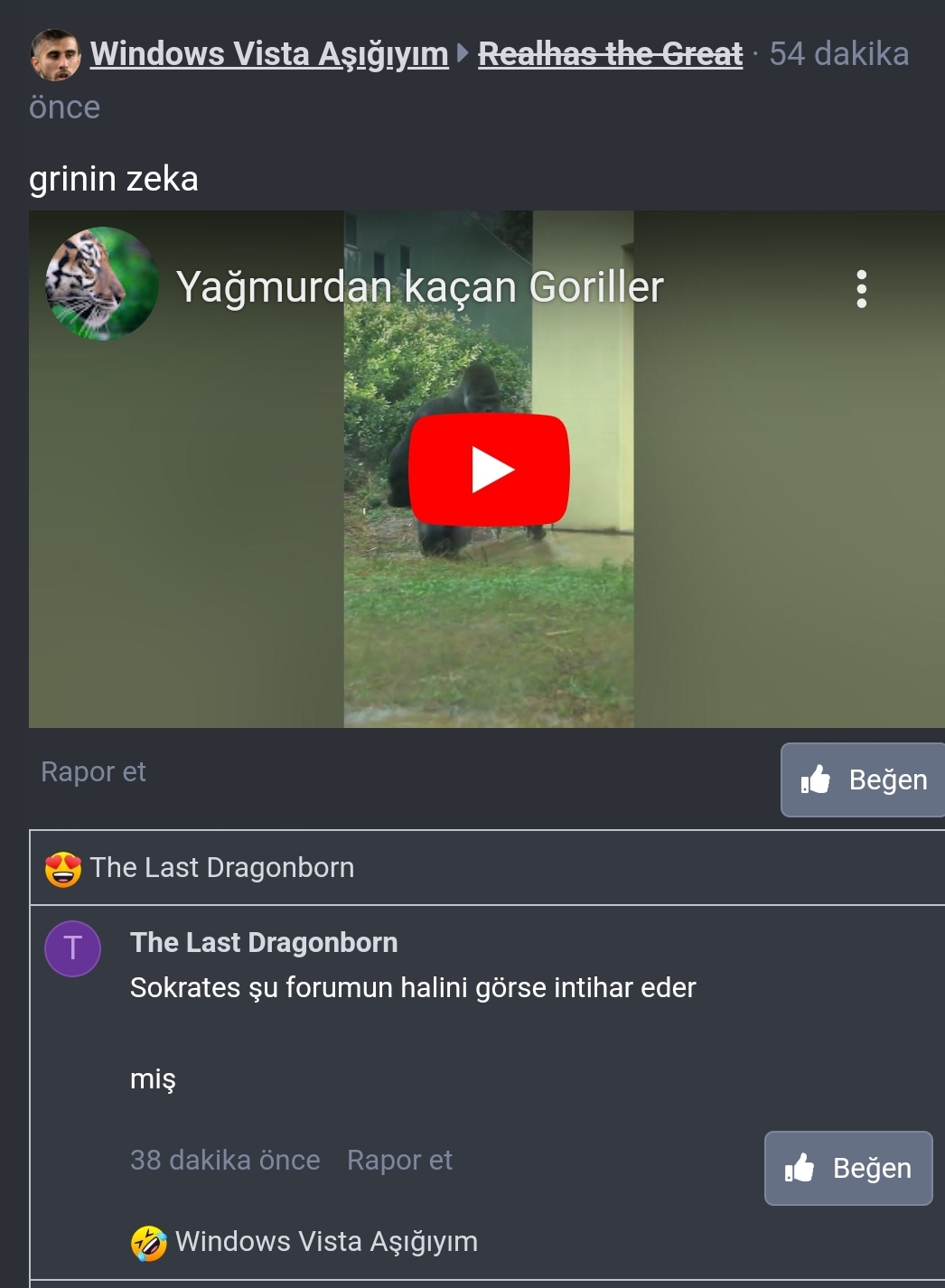Screen dimensions: 945x1288
Task: Report The Last Dragonborn's comment
Action: 399,1160
